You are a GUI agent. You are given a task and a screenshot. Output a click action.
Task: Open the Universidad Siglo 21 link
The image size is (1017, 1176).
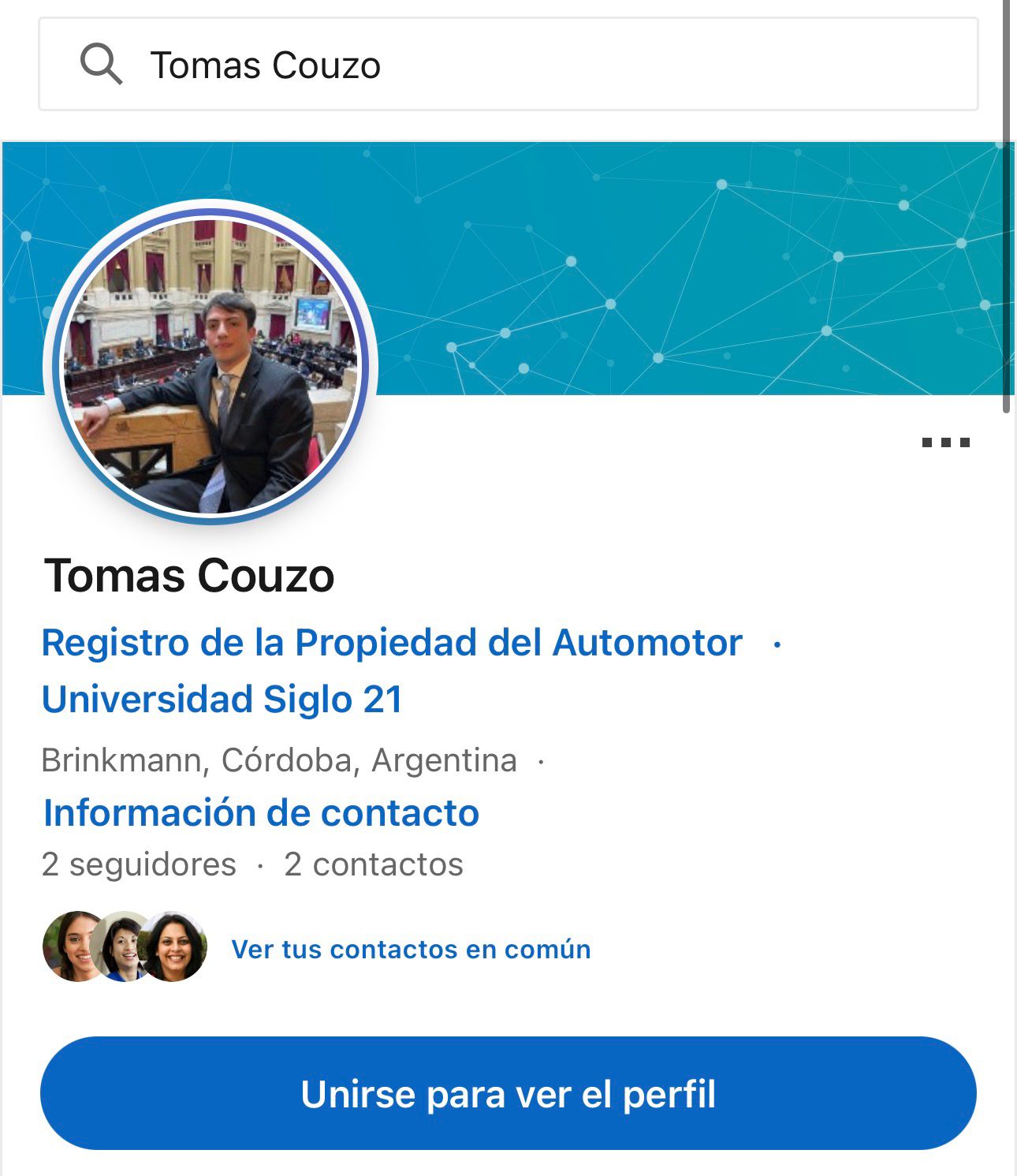(222, 700)
